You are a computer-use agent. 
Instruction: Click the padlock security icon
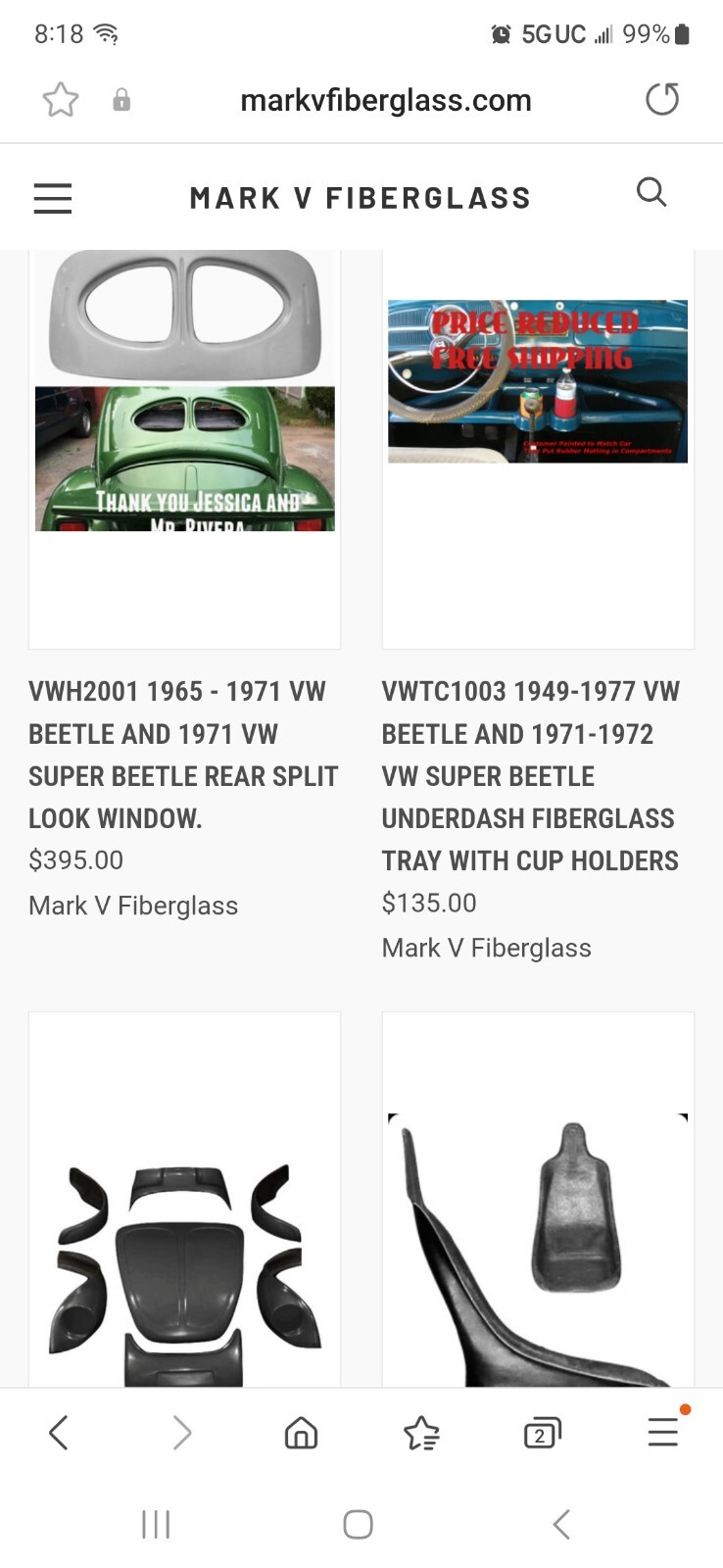pyautogui.click(x=121, y=99)
